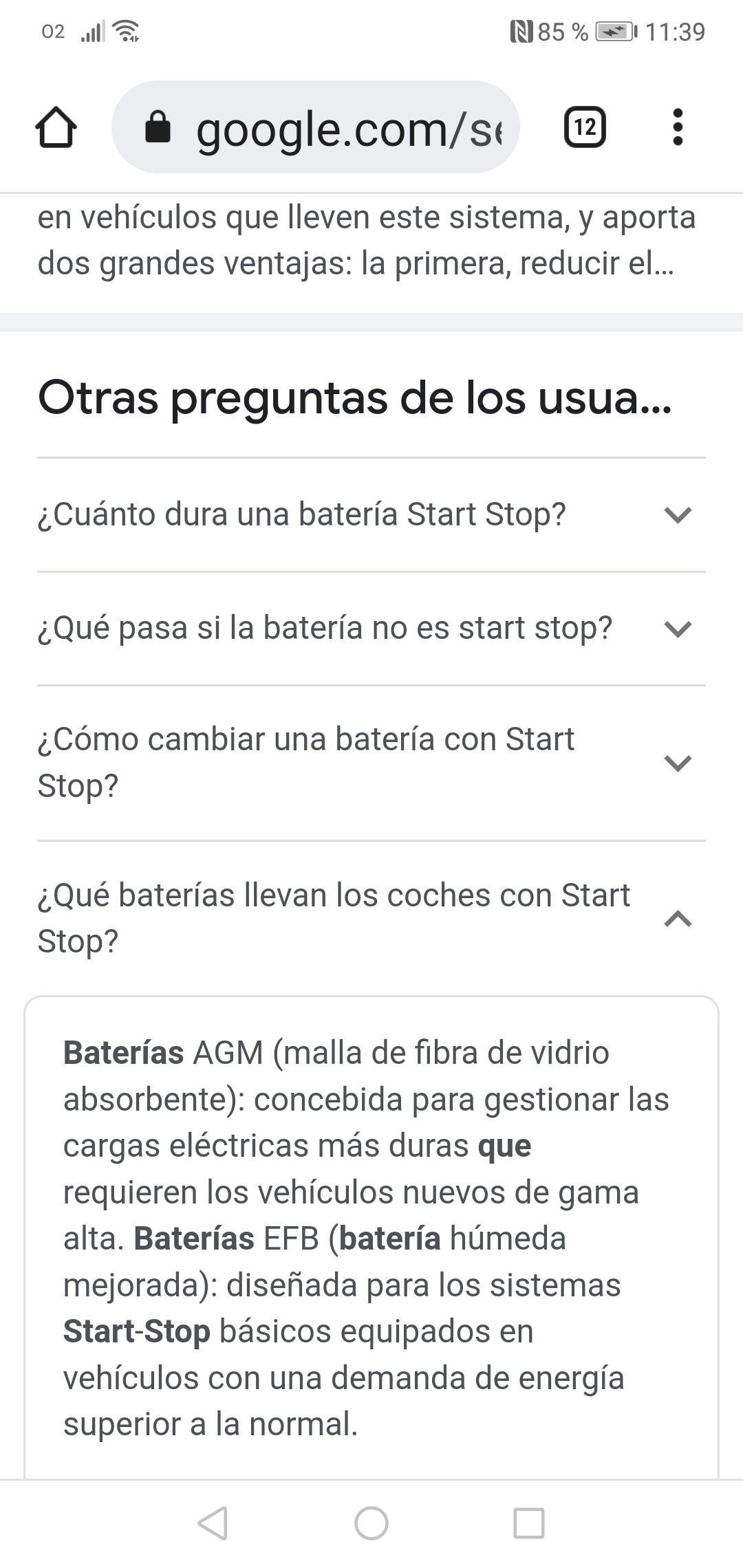Go back with the system back button
The image size is (743, 1568).
point(213,1523)
